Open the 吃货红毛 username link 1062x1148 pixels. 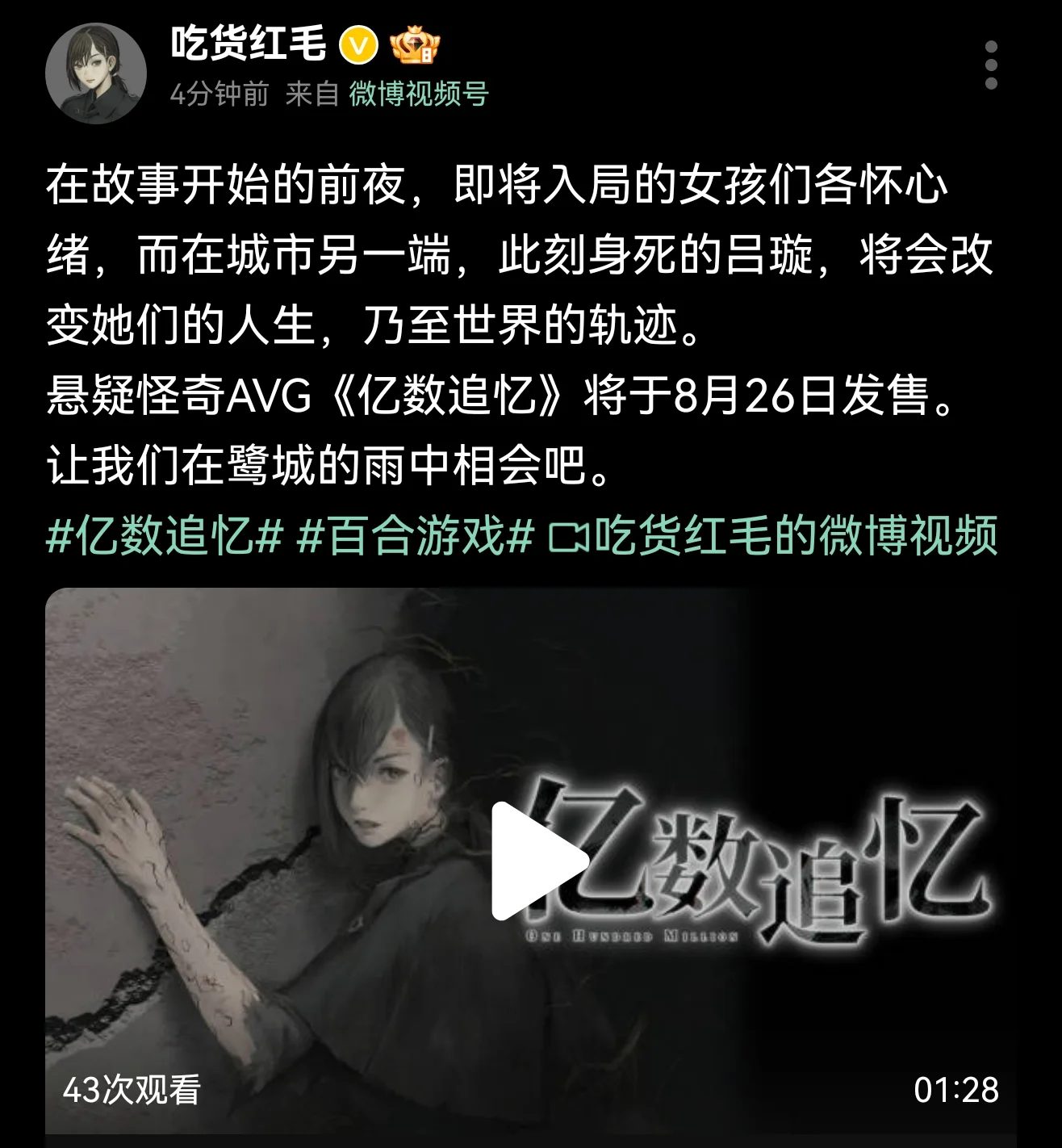tap(249, 44)
